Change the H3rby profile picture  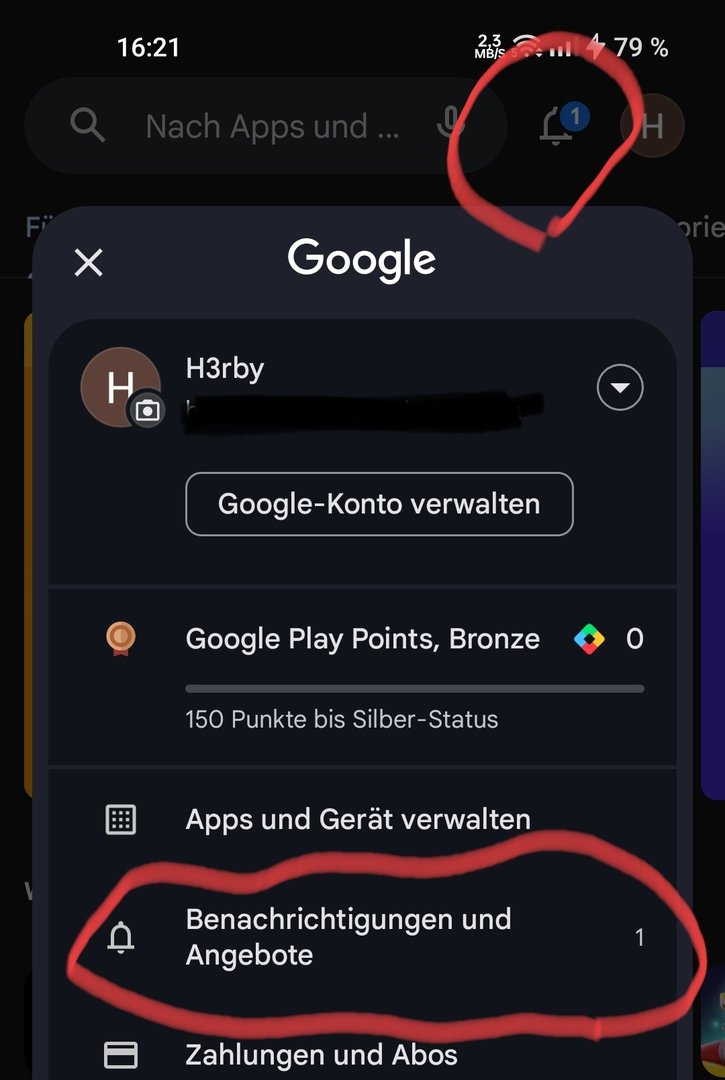[147, 409]
